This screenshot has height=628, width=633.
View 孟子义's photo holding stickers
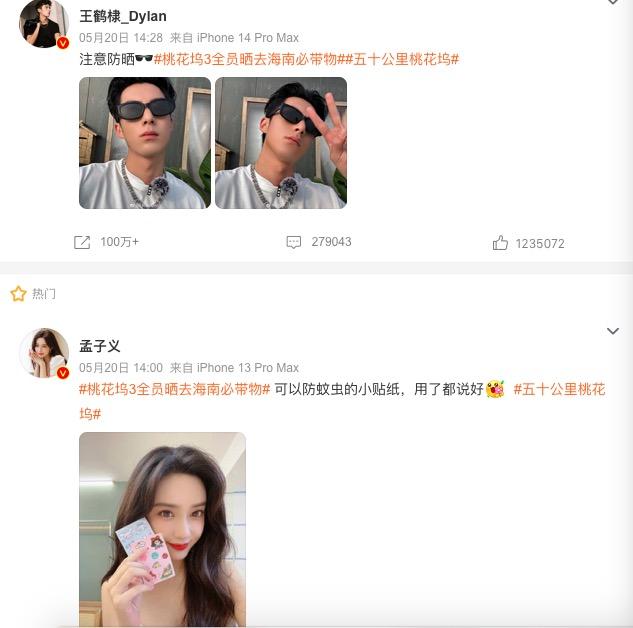click(162, 528)
